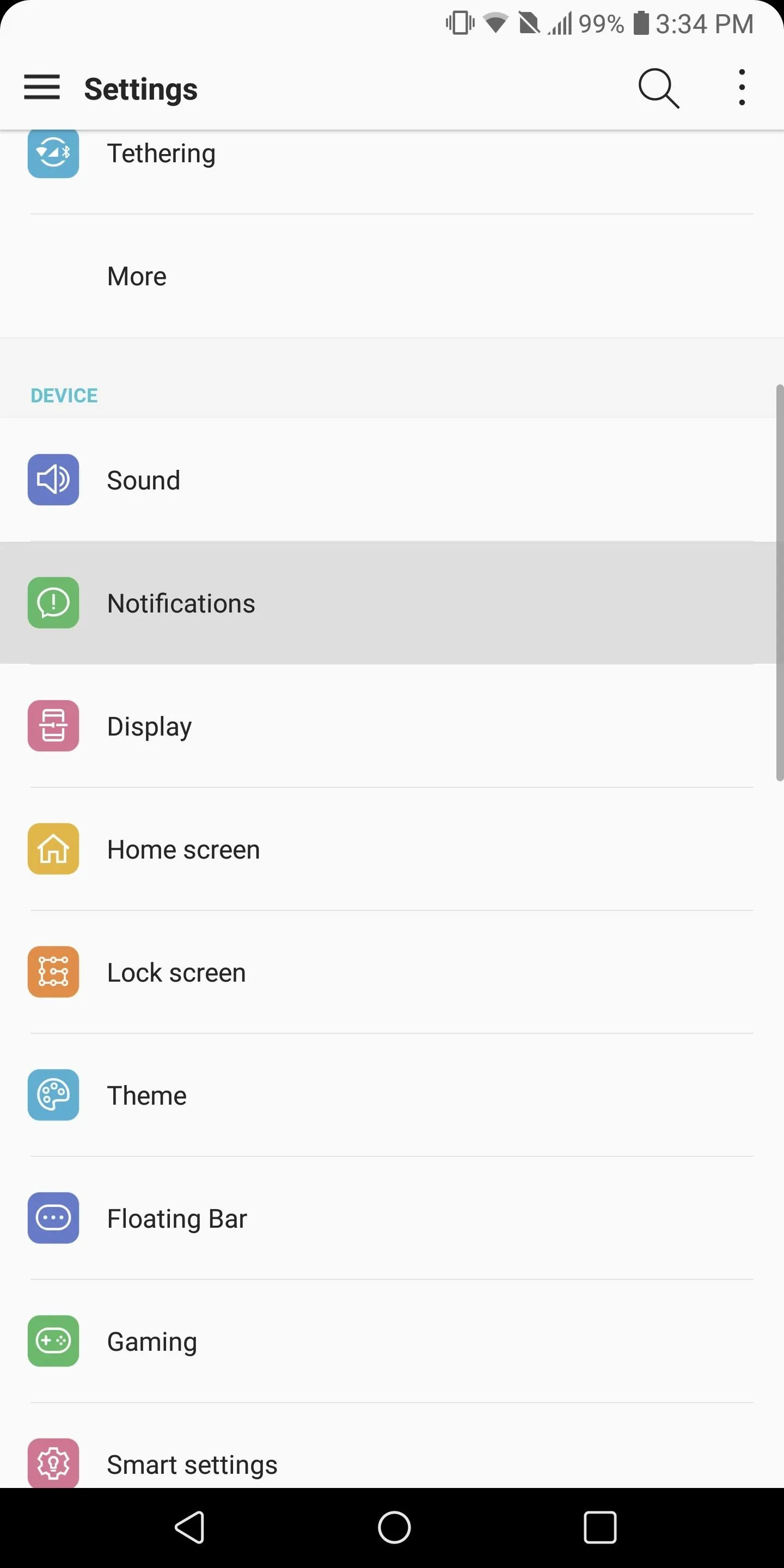Image resolution: width=784 pixels, height=1568 pixels.
Task: Open the hamburger drawer menu
Action: [42, 88]
